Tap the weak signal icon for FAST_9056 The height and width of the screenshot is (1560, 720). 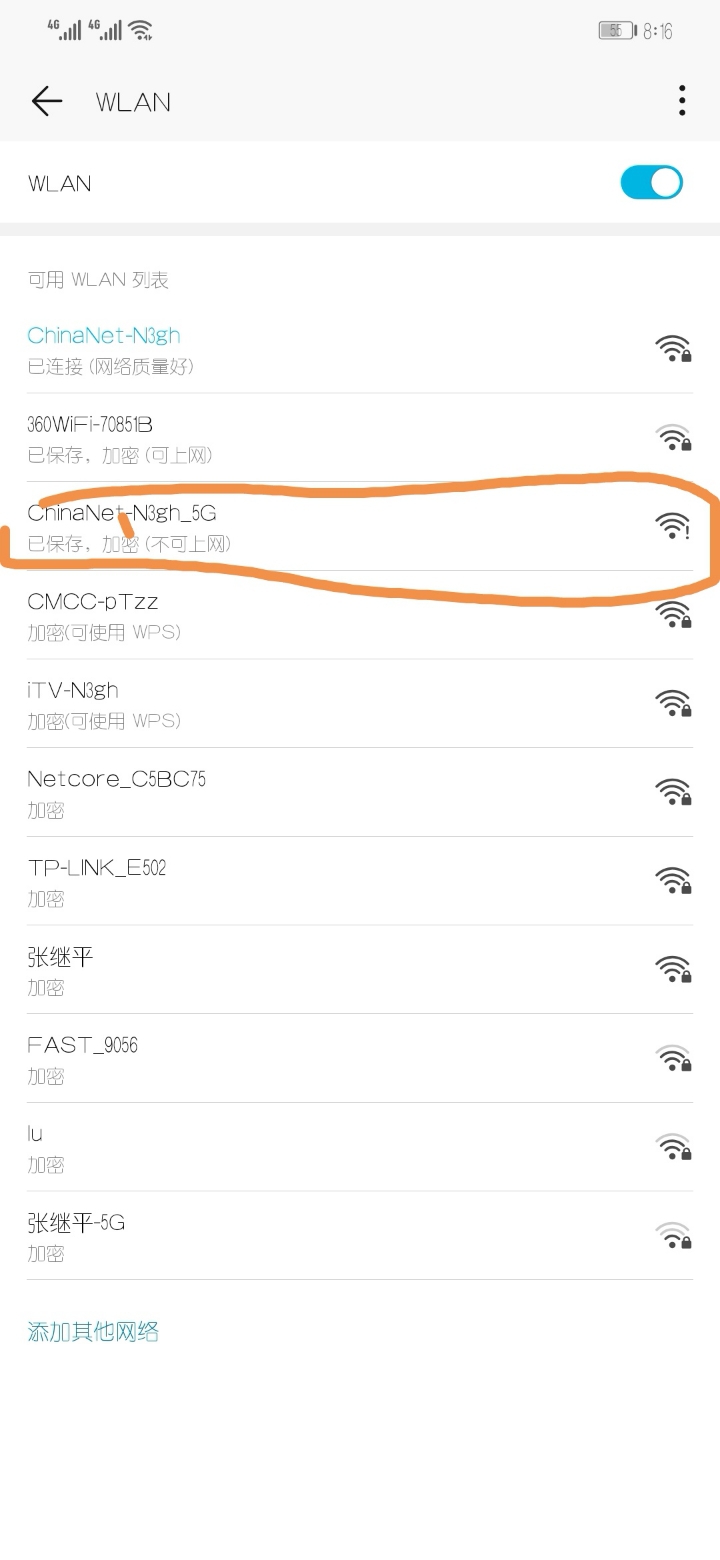pos(672,1058)
